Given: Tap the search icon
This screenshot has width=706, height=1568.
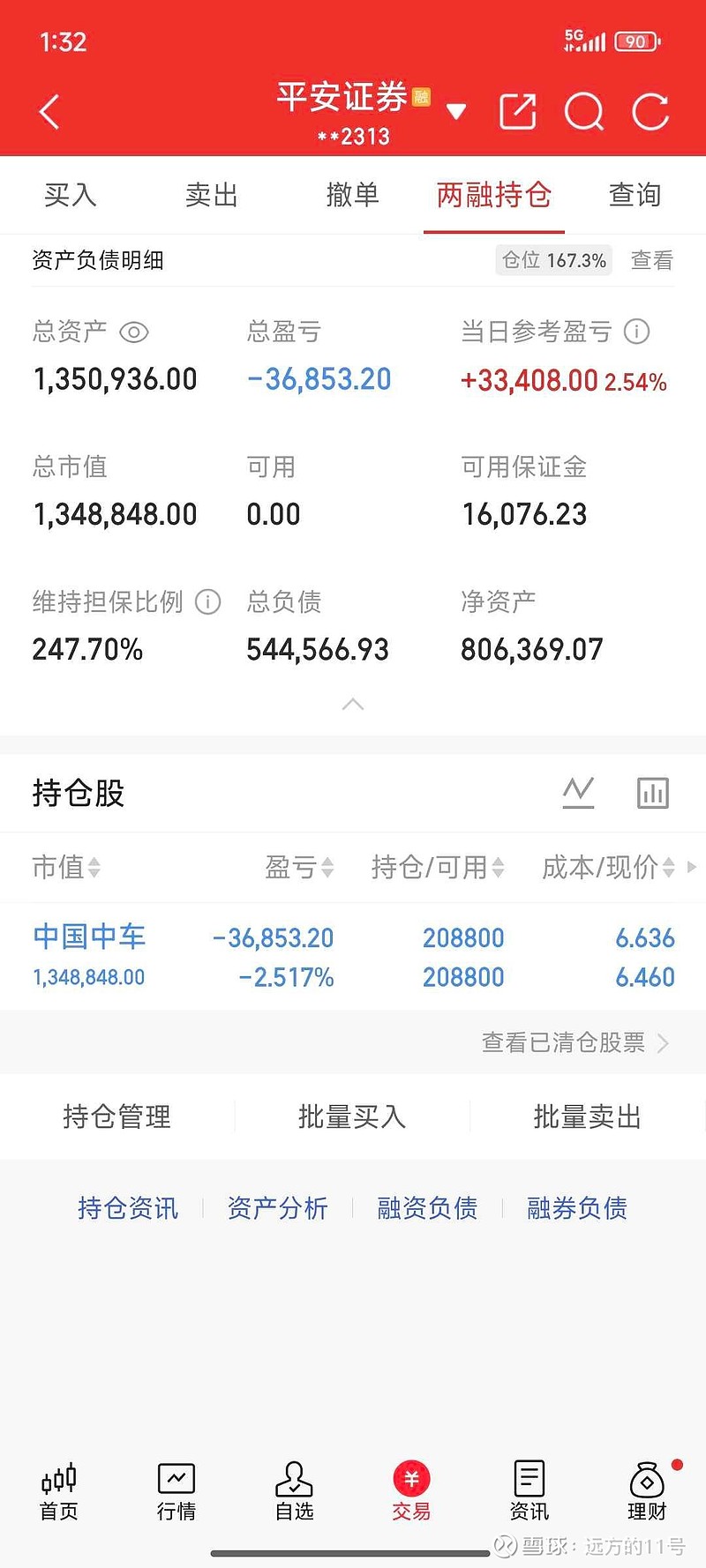Looking at the screenshot, I should point(584,111).
